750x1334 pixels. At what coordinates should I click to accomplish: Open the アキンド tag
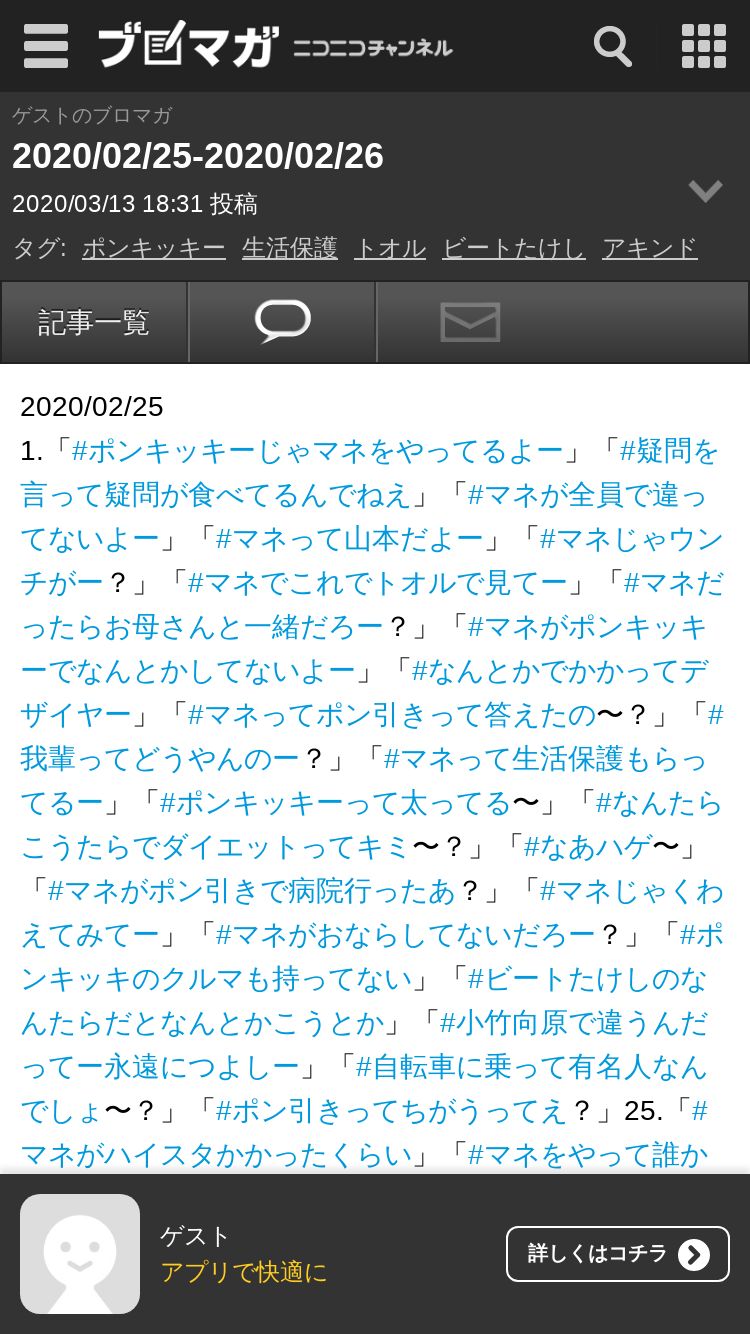click(x=650, y=248)
